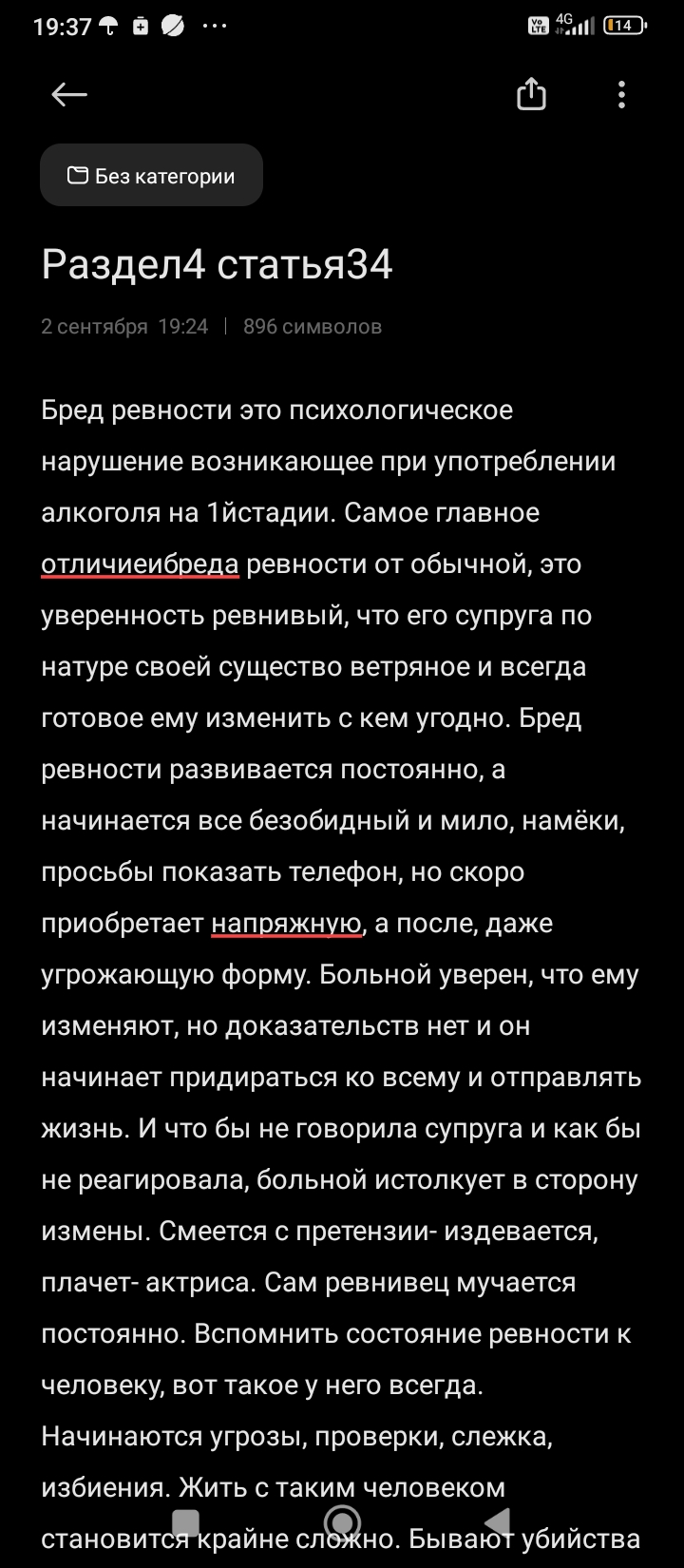The width and height of the screenshot is (684, 1568).
Task: Tap the system back triangle button
Action: click(498, 1521)
